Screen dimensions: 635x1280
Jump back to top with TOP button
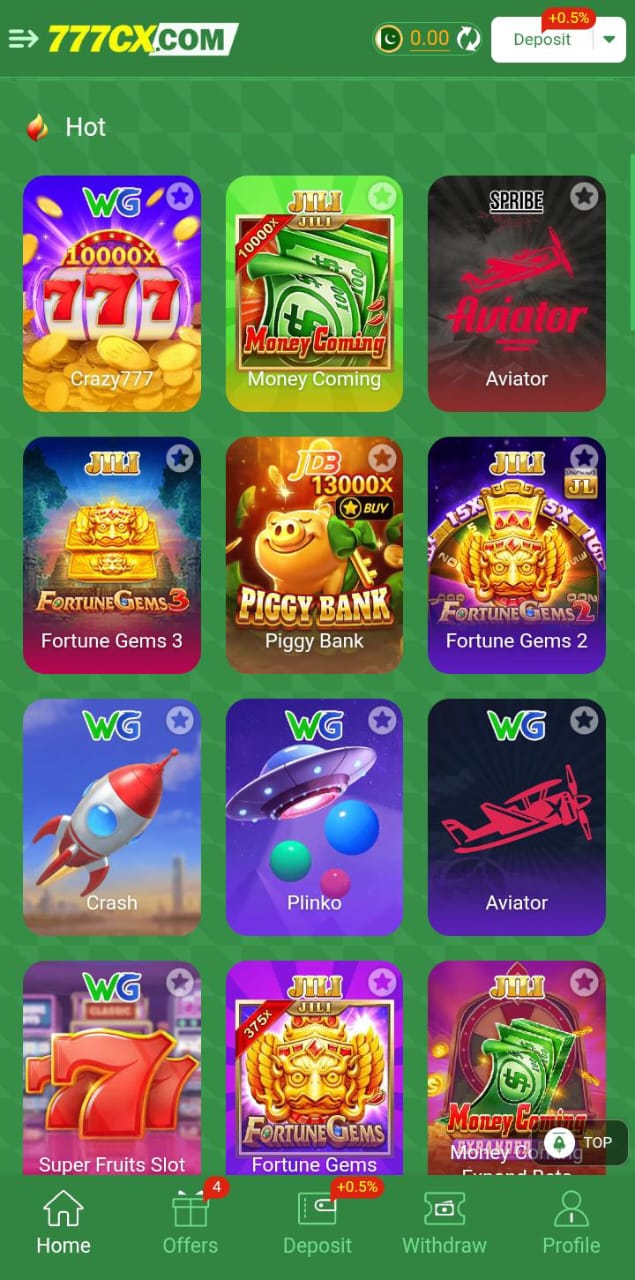pos(585,1142)
